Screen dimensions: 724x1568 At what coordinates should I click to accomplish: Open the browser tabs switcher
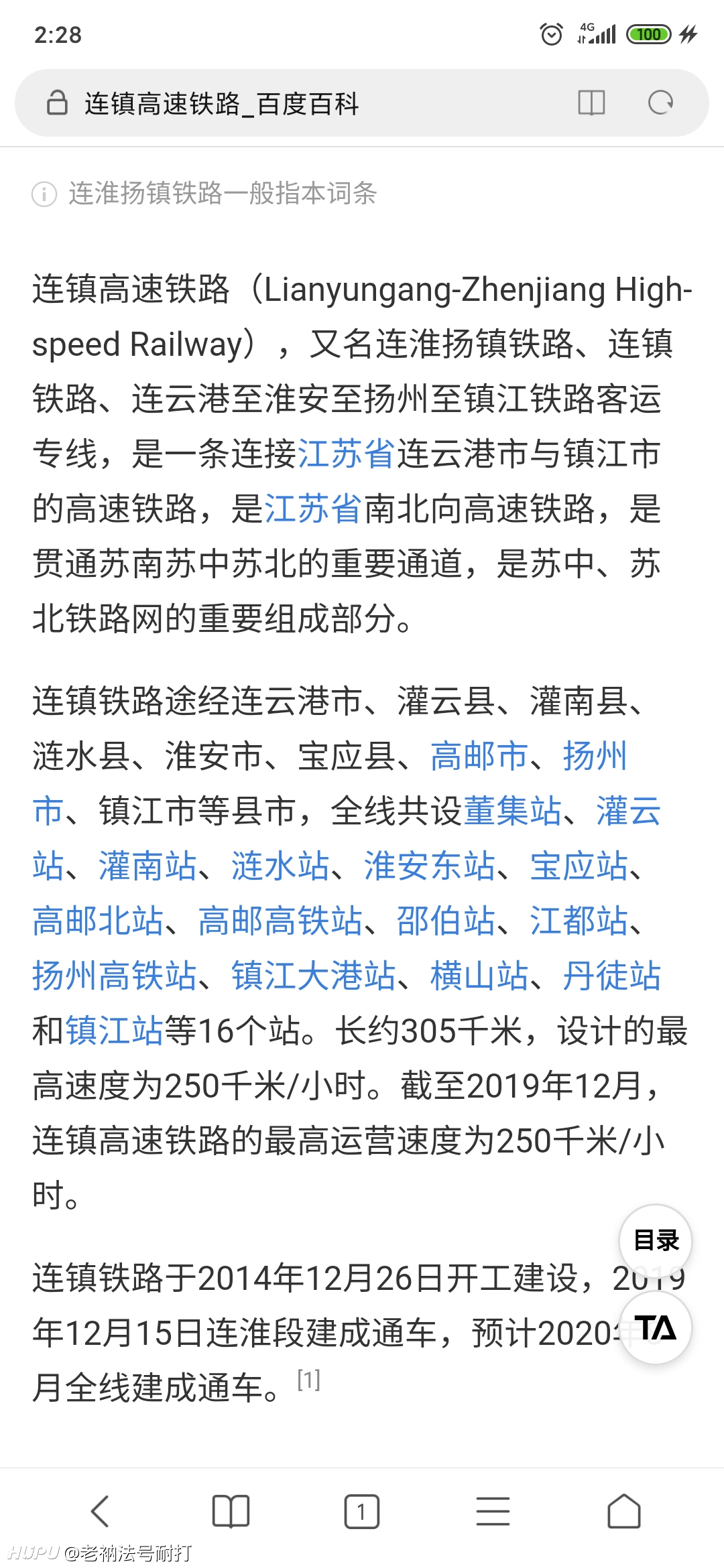[x=362, y=1512]
